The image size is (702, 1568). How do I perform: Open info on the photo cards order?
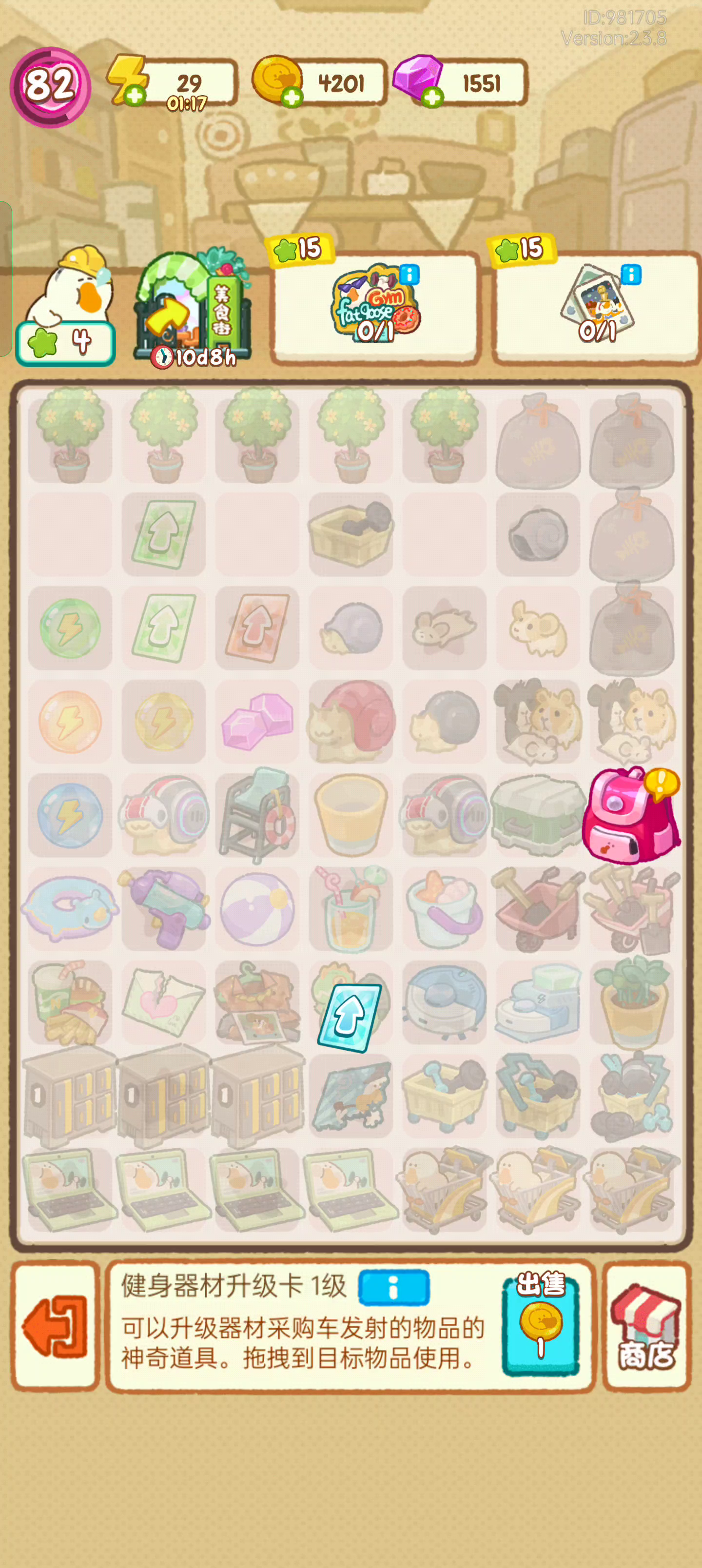[631, 274]
